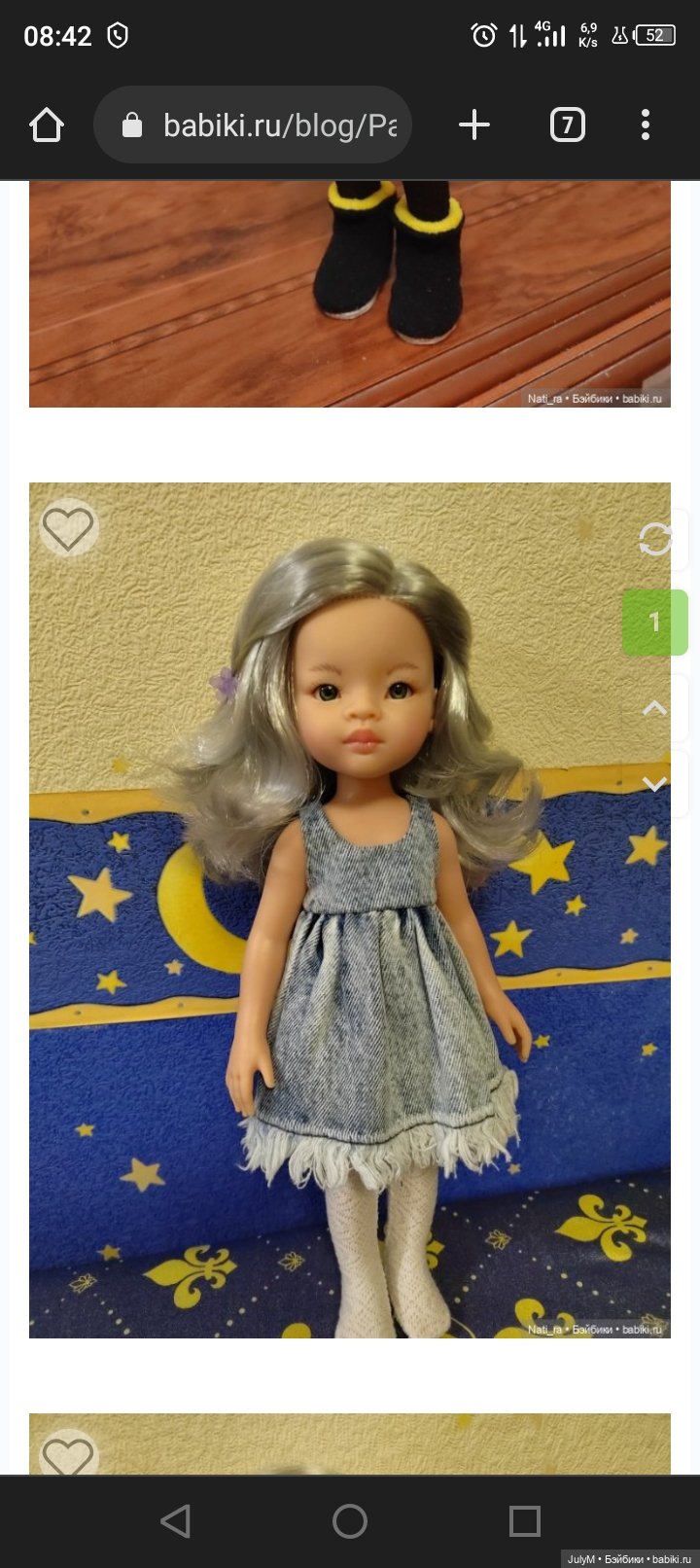Tap the refresh arrows side button

[656, 539]
